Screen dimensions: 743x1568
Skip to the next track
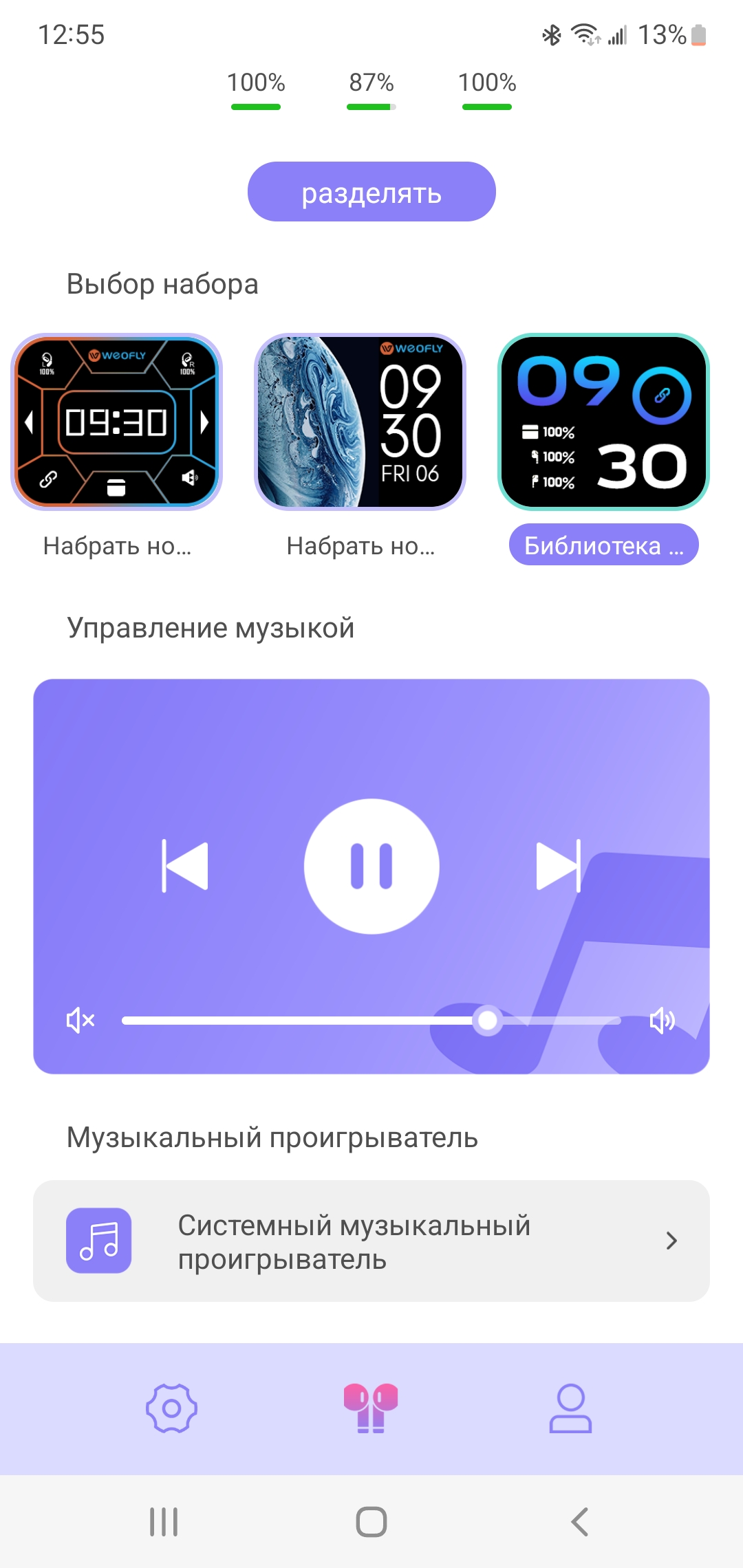[558, 866]
